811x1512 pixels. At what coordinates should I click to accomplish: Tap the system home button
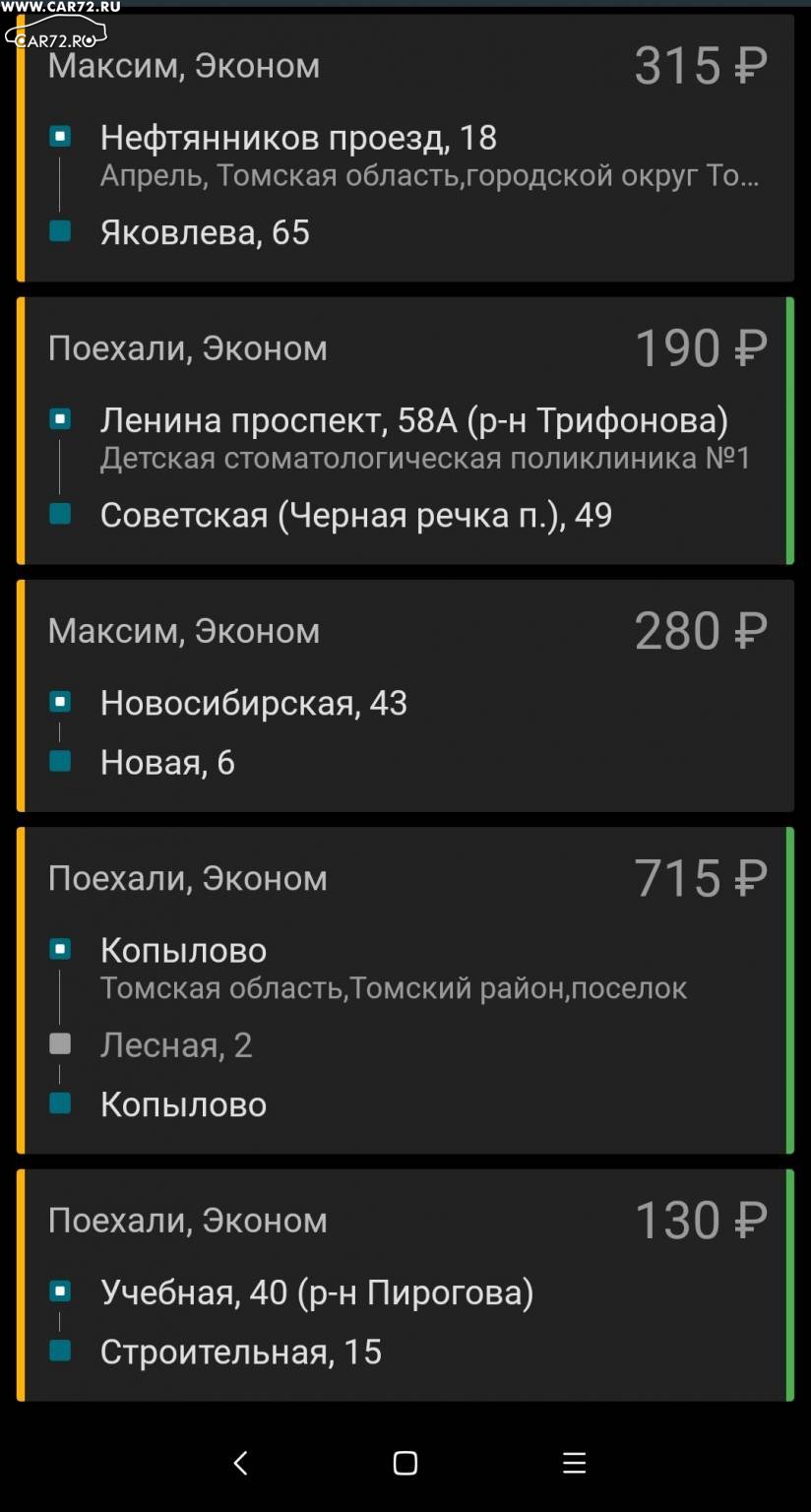point(405,1463)
